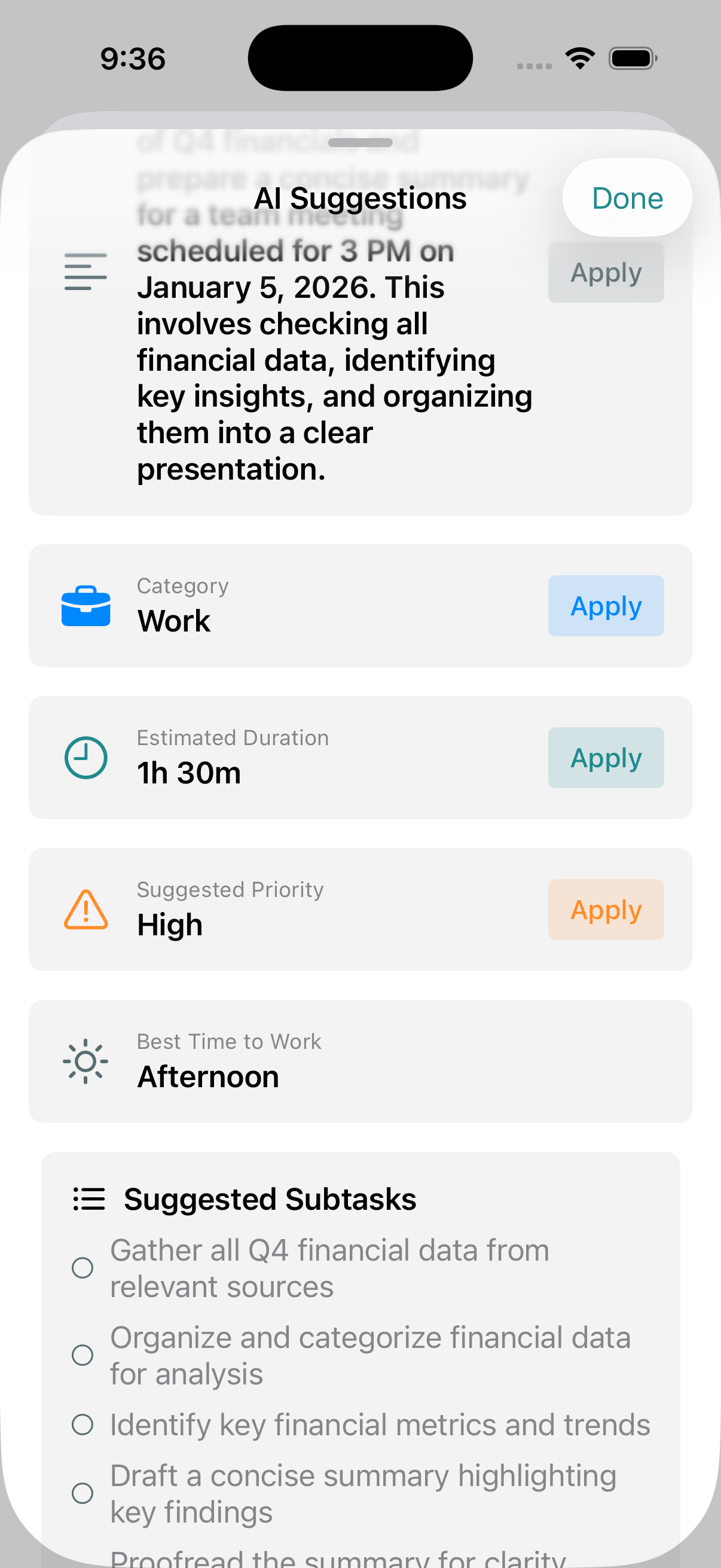Image resolution: width=721 pixels, height=1568 pixels.
Task: Collapse the sheet using the grab handle
Action: pyautogui.click(x=360, y=144)
